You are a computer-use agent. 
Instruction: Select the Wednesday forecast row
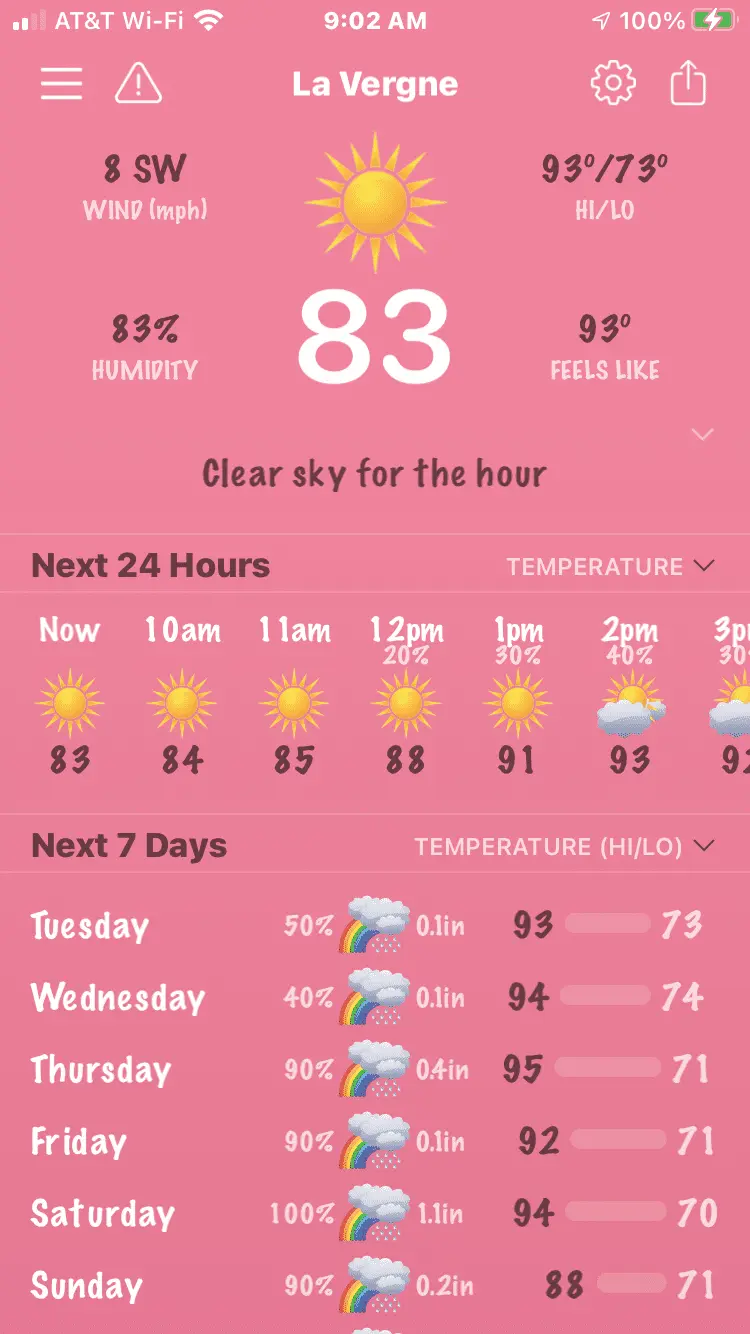click(x=375, y=997)
